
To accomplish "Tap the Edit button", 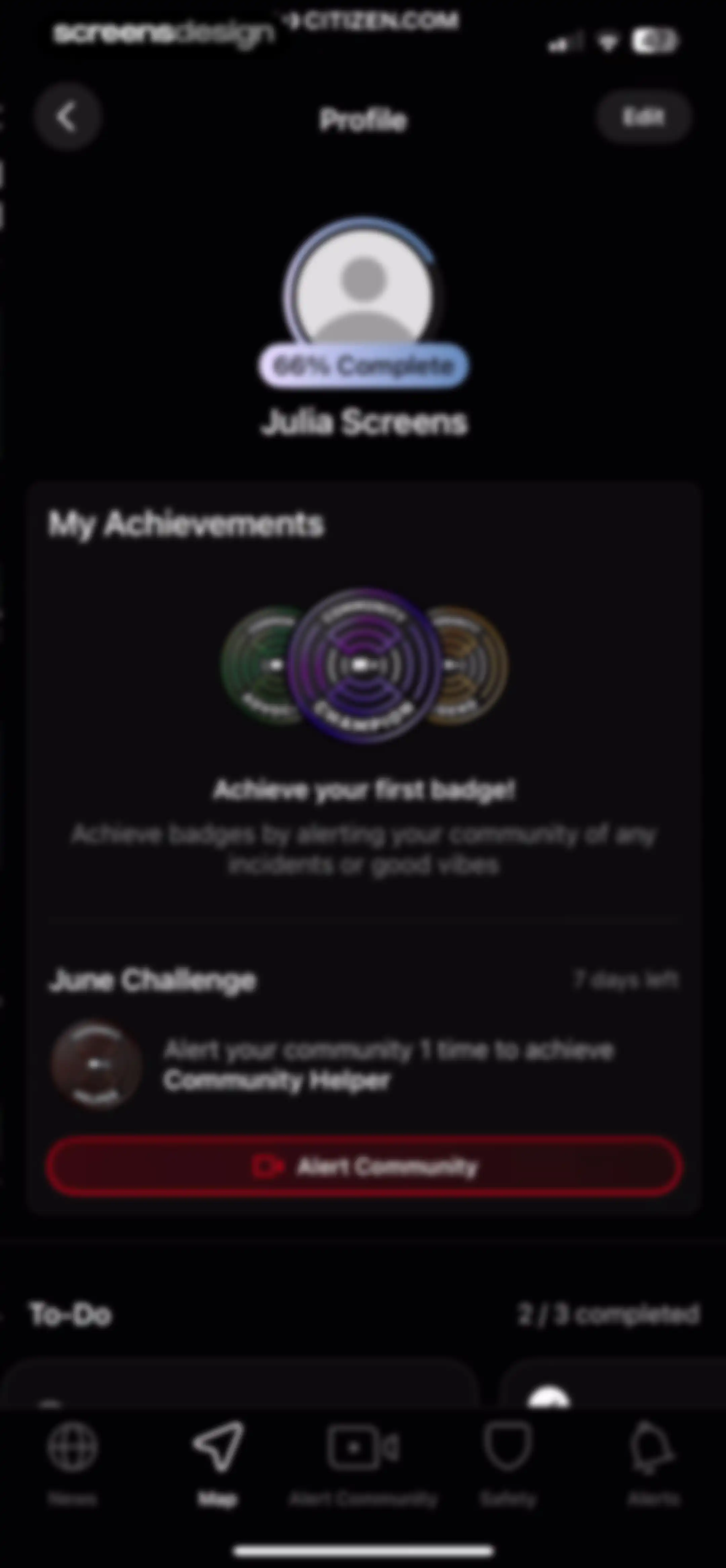I will point(643,117).
